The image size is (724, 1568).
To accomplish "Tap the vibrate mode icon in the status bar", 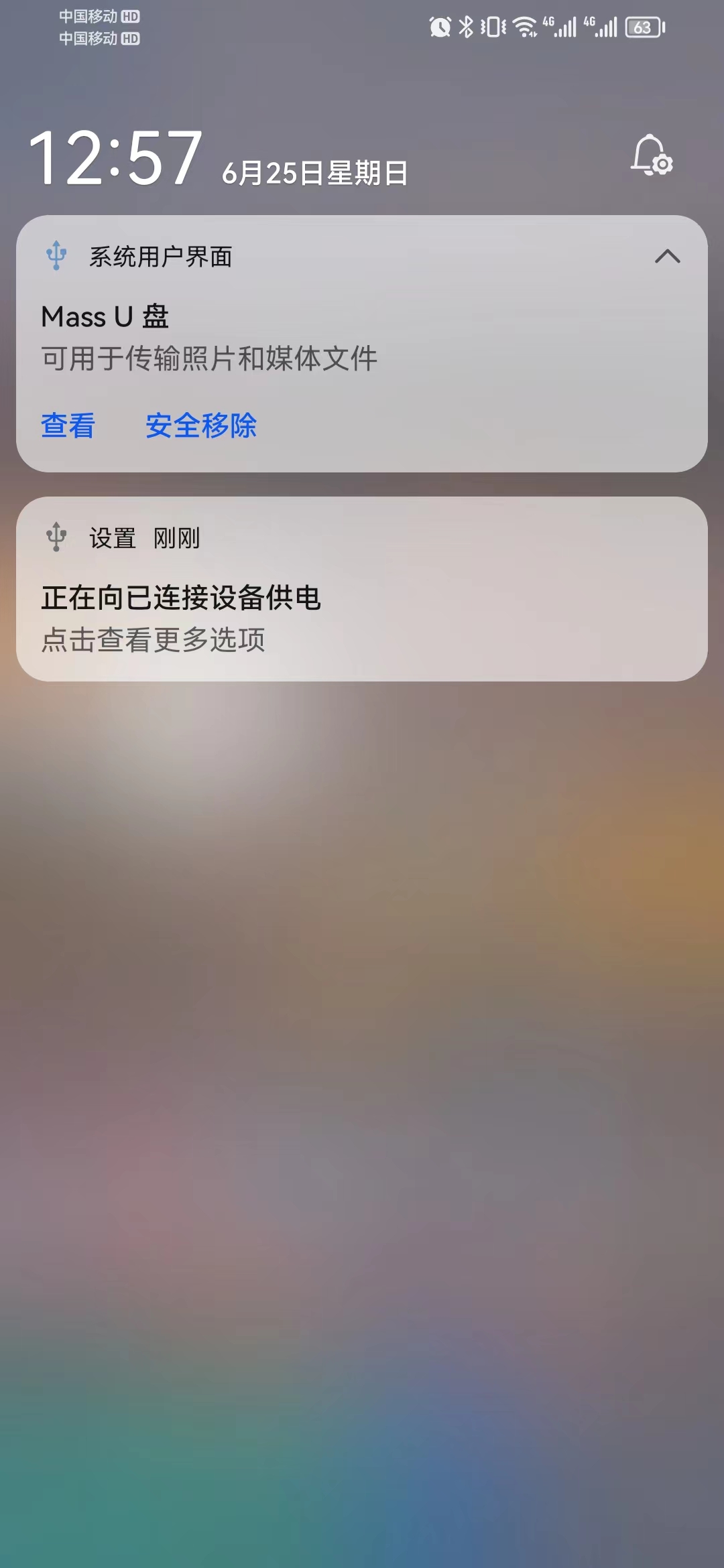I will (492, 25).
